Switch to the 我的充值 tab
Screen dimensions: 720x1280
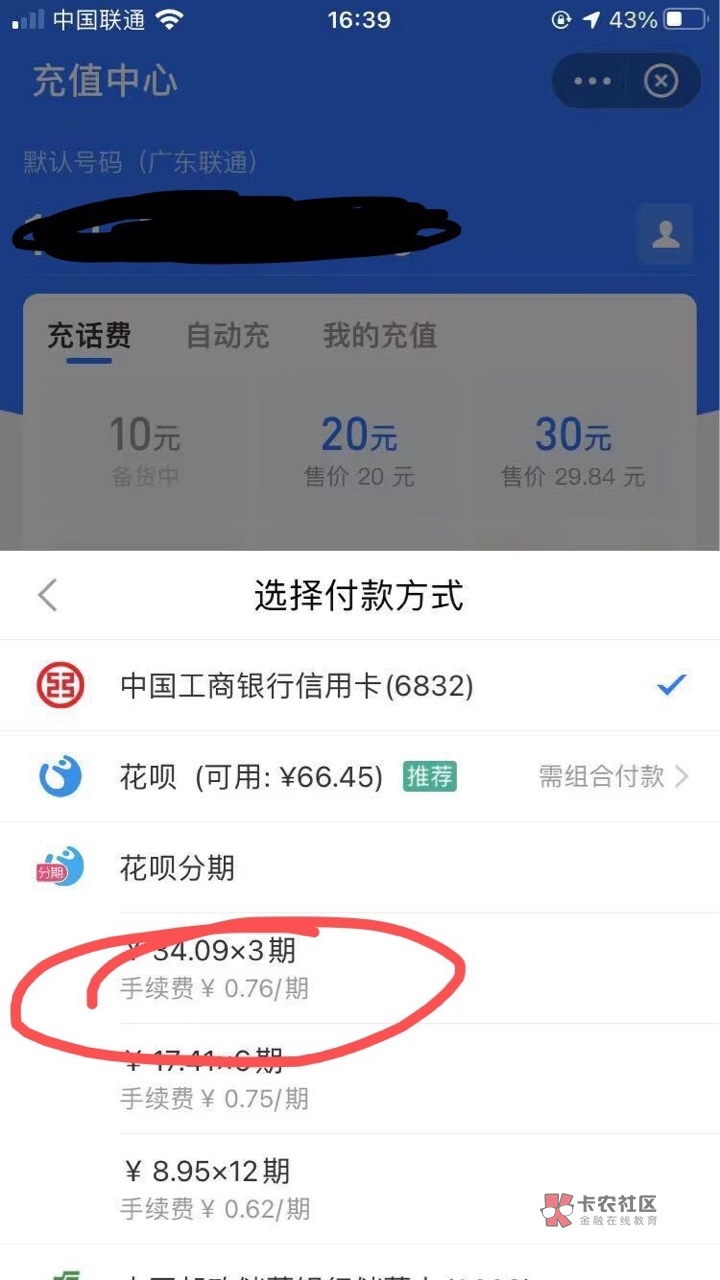380,336
